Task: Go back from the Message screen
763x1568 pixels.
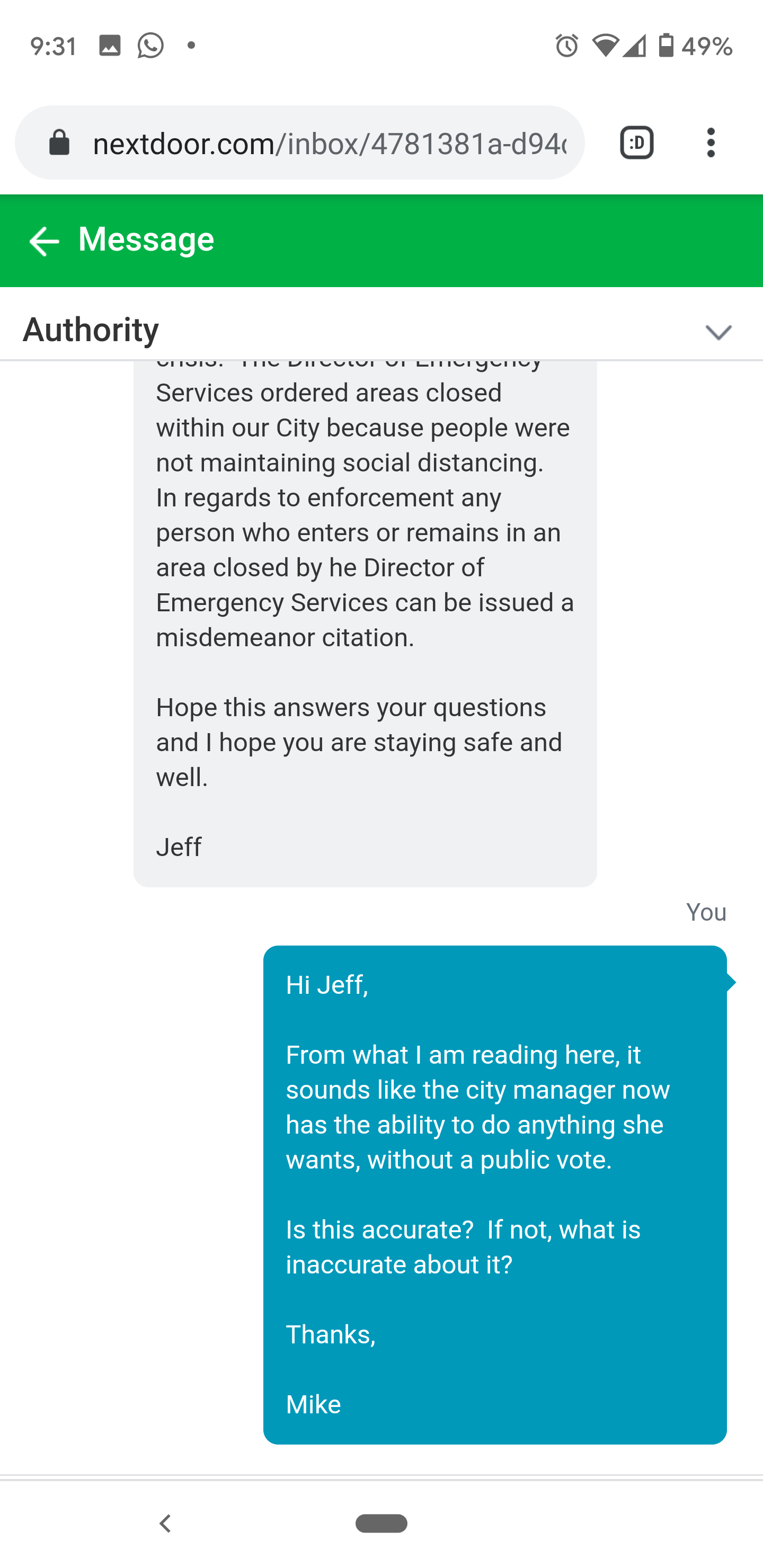Action: point(44,241)
